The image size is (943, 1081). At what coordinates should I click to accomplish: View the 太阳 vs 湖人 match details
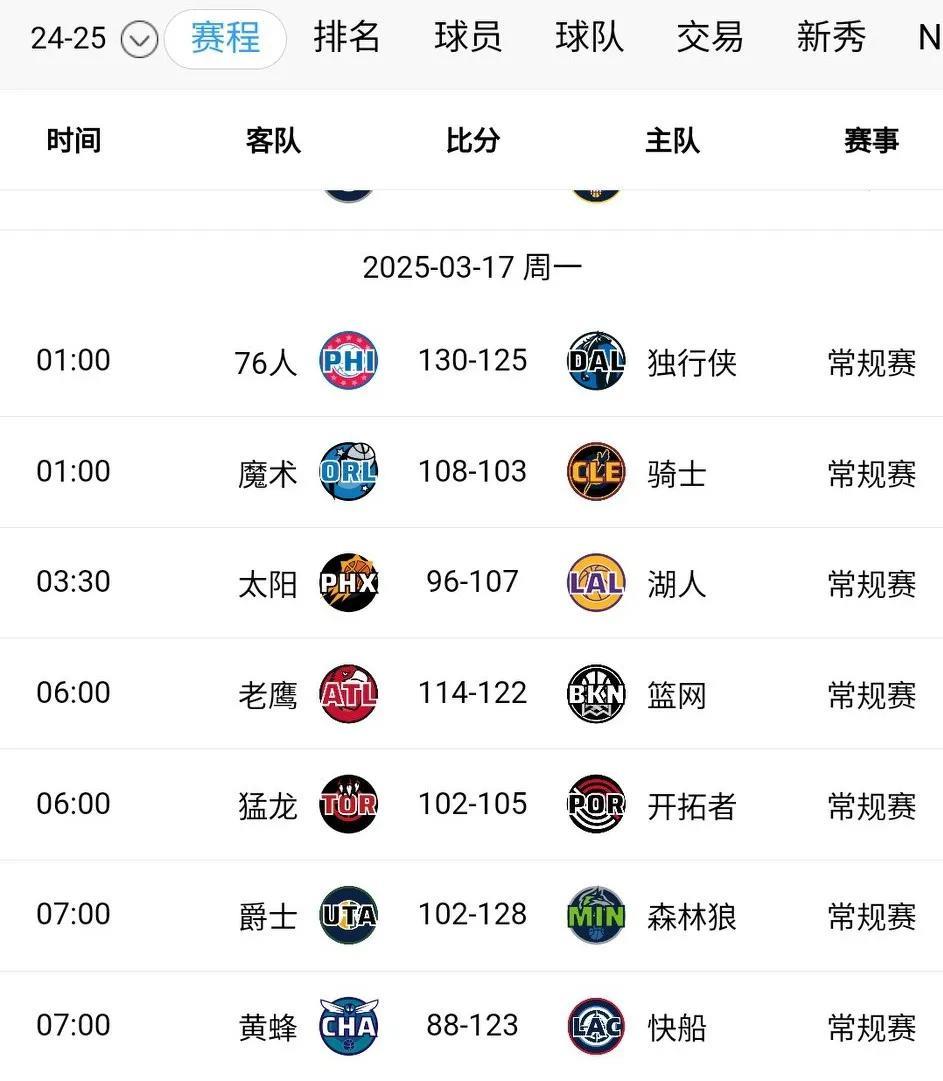click(x=472, y=582)
